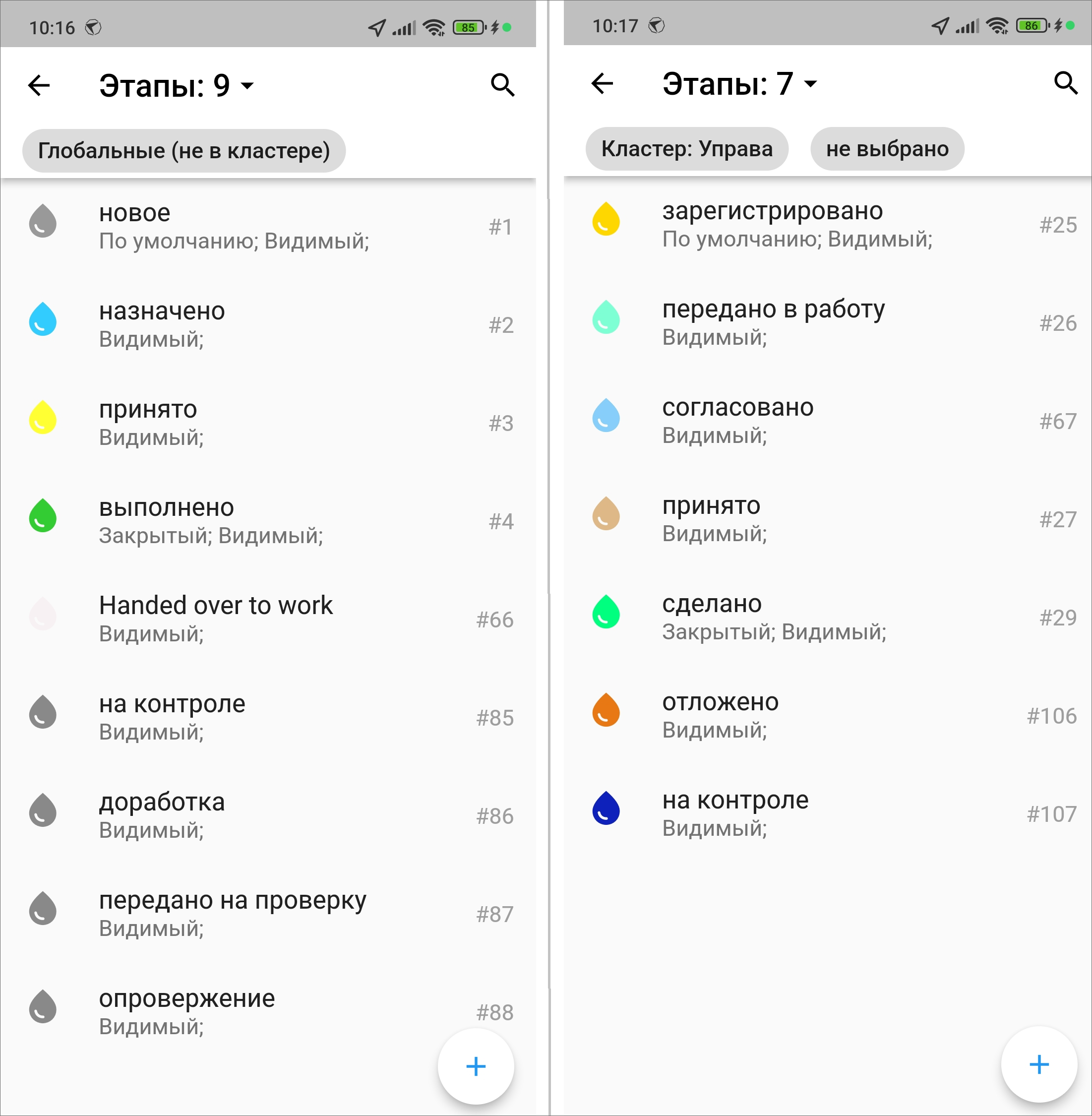Image resolution: width=1092 pixels, height=1116 pixels.
Task: Add a new stage in Кластер: Управа
Action: pos(1038,1064)
